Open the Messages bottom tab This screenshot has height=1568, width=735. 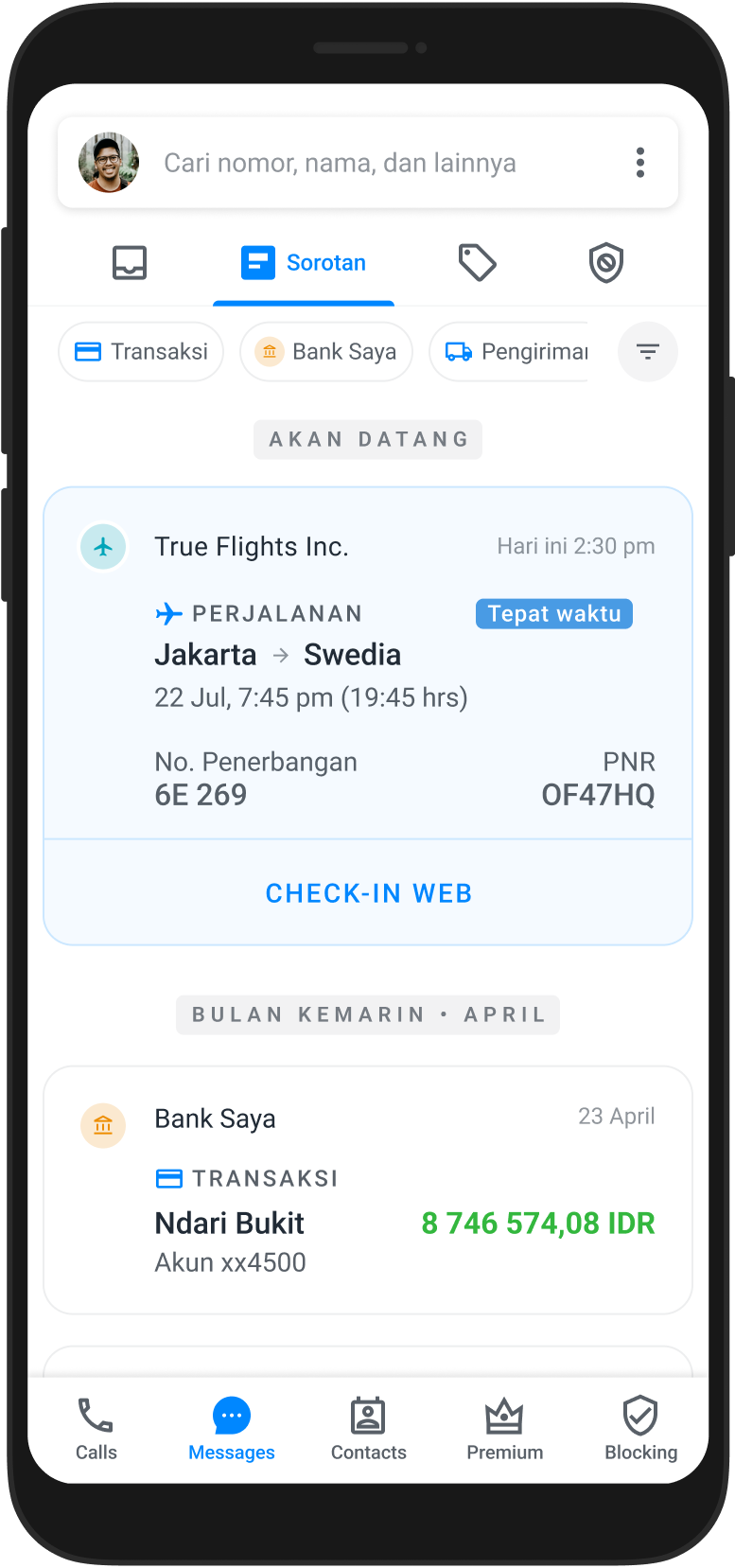click(x=232, y=1429)
